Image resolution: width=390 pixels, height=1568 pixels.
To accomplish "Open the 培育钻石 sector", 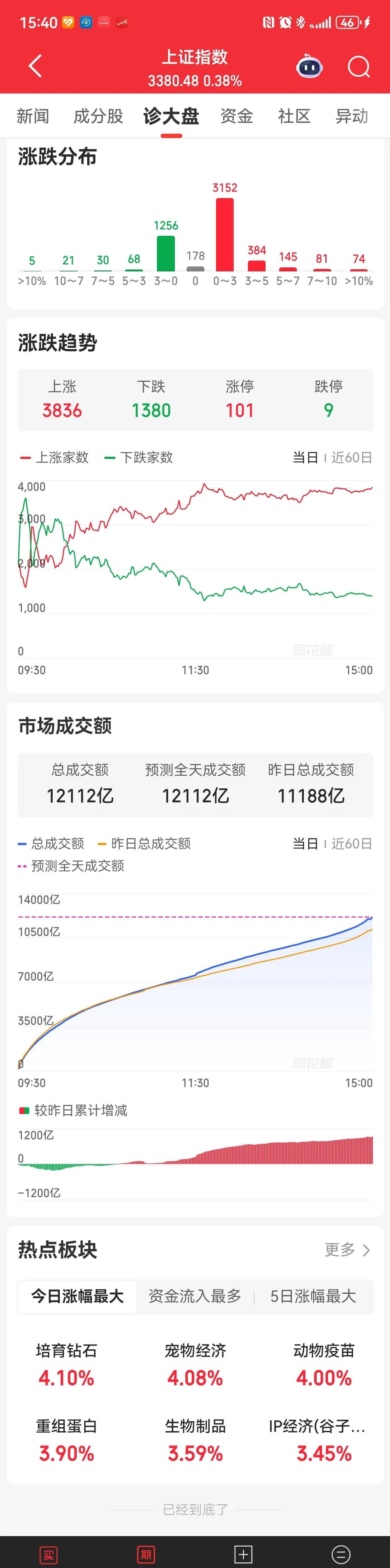I will [66, 1364].
